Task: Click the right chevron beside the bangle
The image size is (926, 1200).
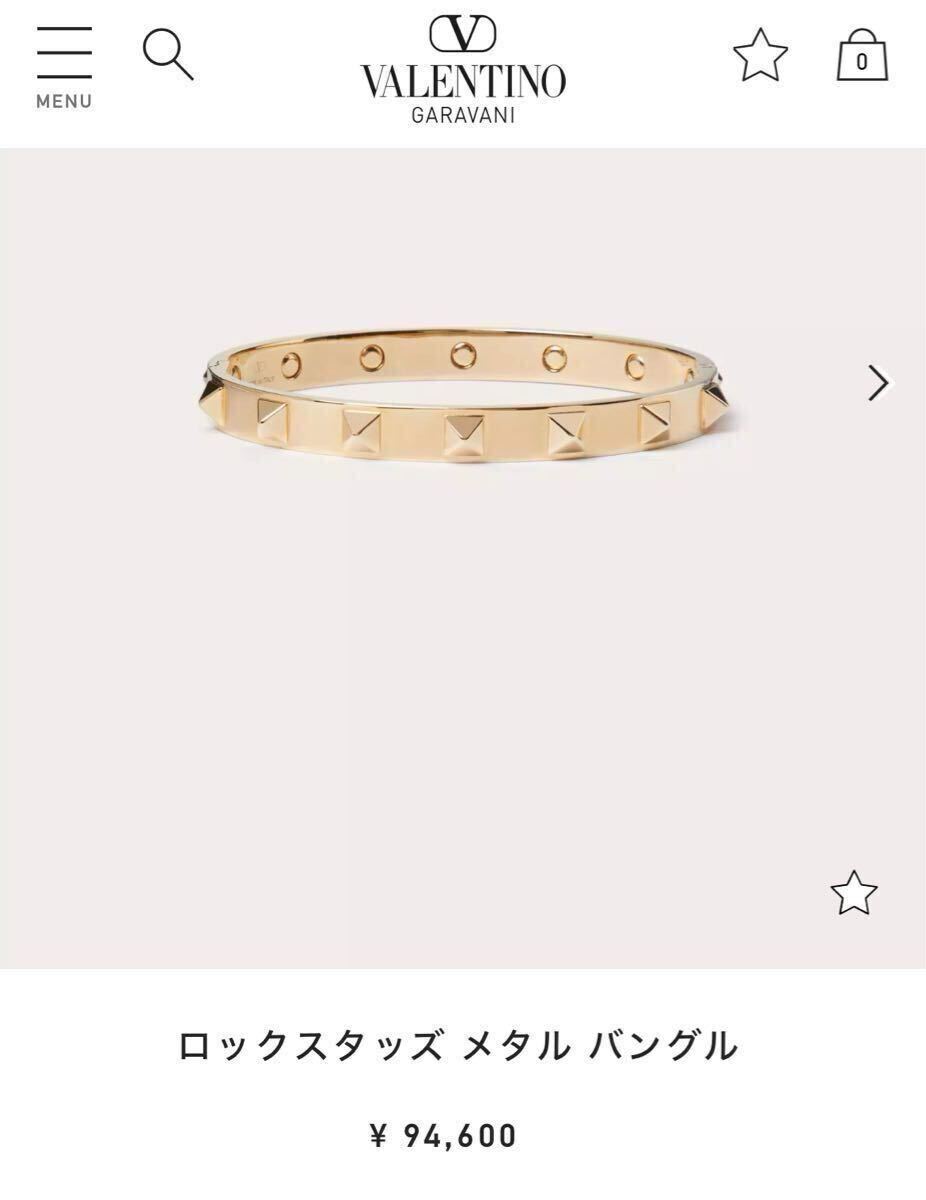Action: click(x=877, y=382)
